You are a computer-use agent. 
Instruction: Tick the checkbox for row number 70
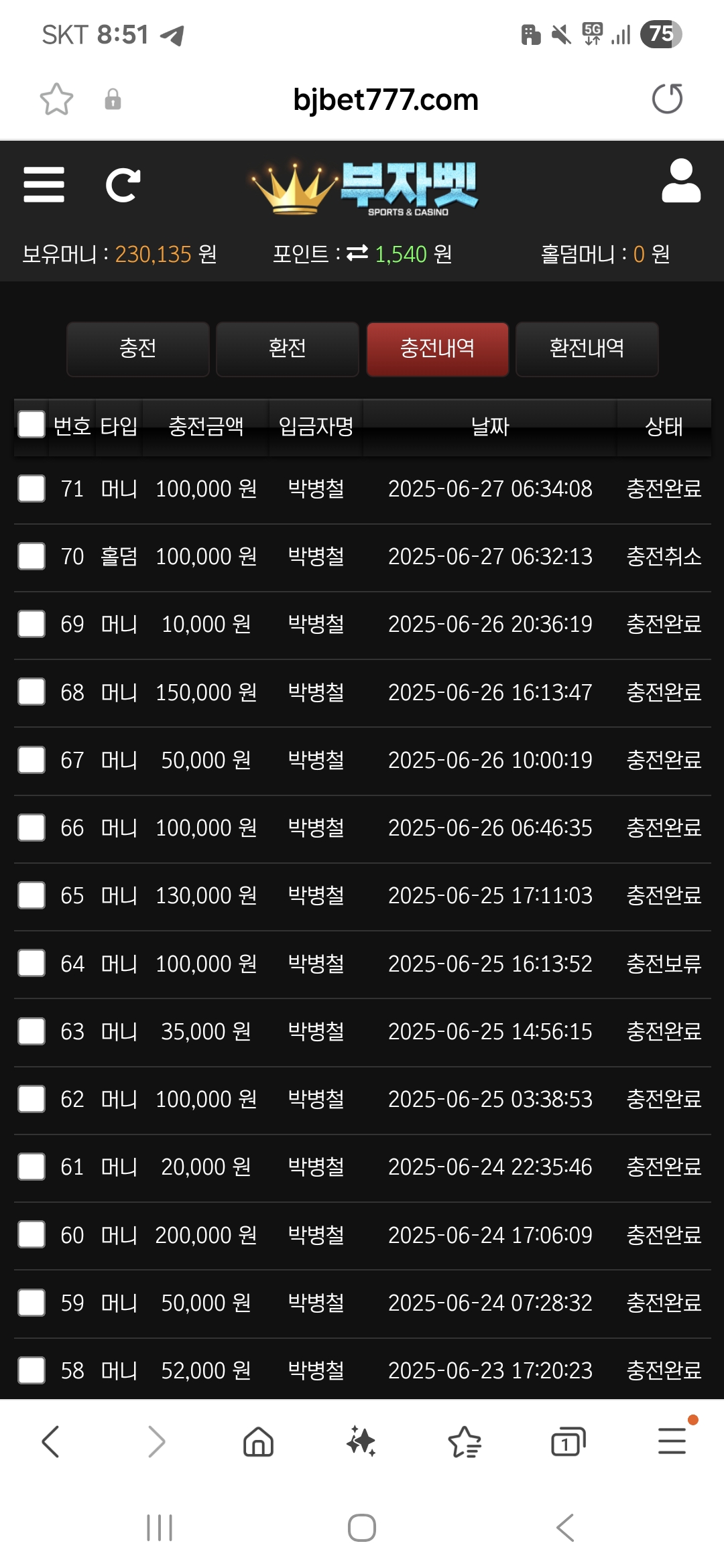32,556
